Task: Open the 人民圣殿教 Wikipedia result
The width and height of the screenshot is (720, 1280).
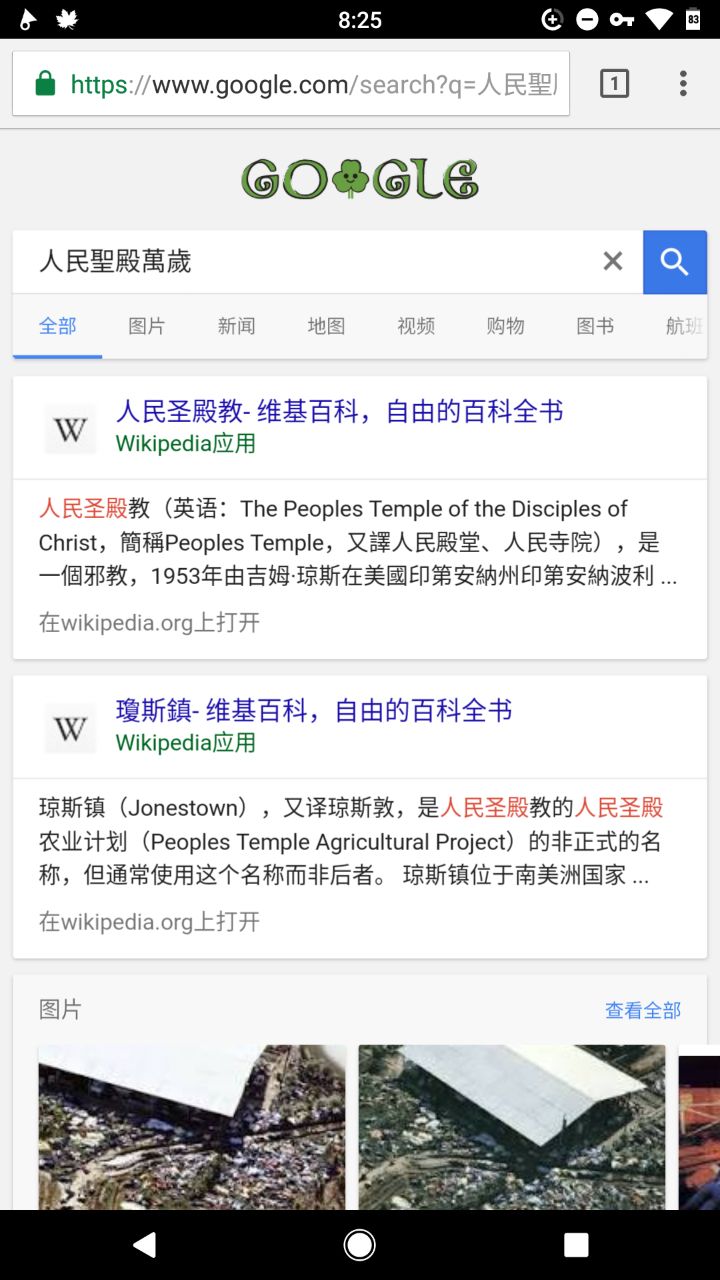Action: [x=339, y=411]
